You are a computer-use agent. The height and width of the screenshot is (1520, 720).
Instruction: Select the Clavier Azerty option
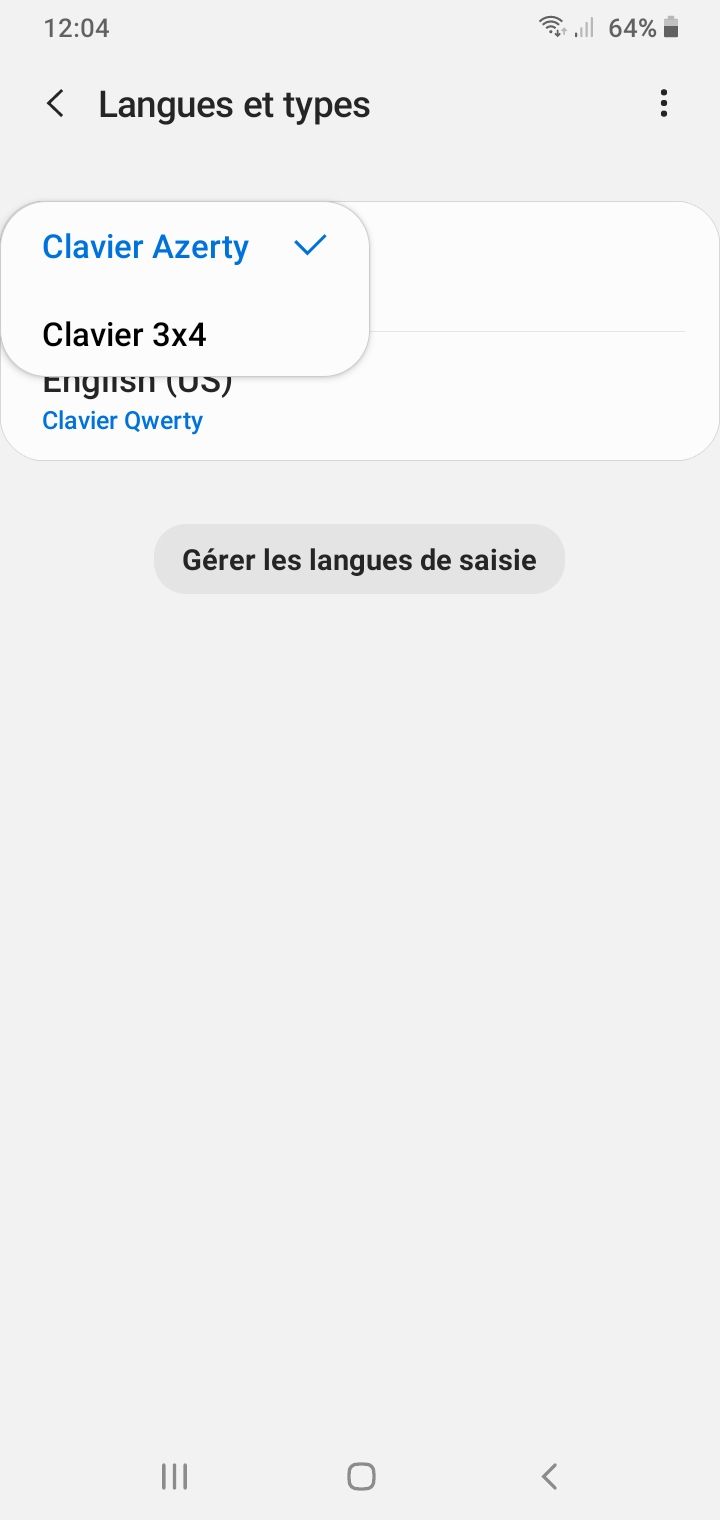click(x=145, y=246)
